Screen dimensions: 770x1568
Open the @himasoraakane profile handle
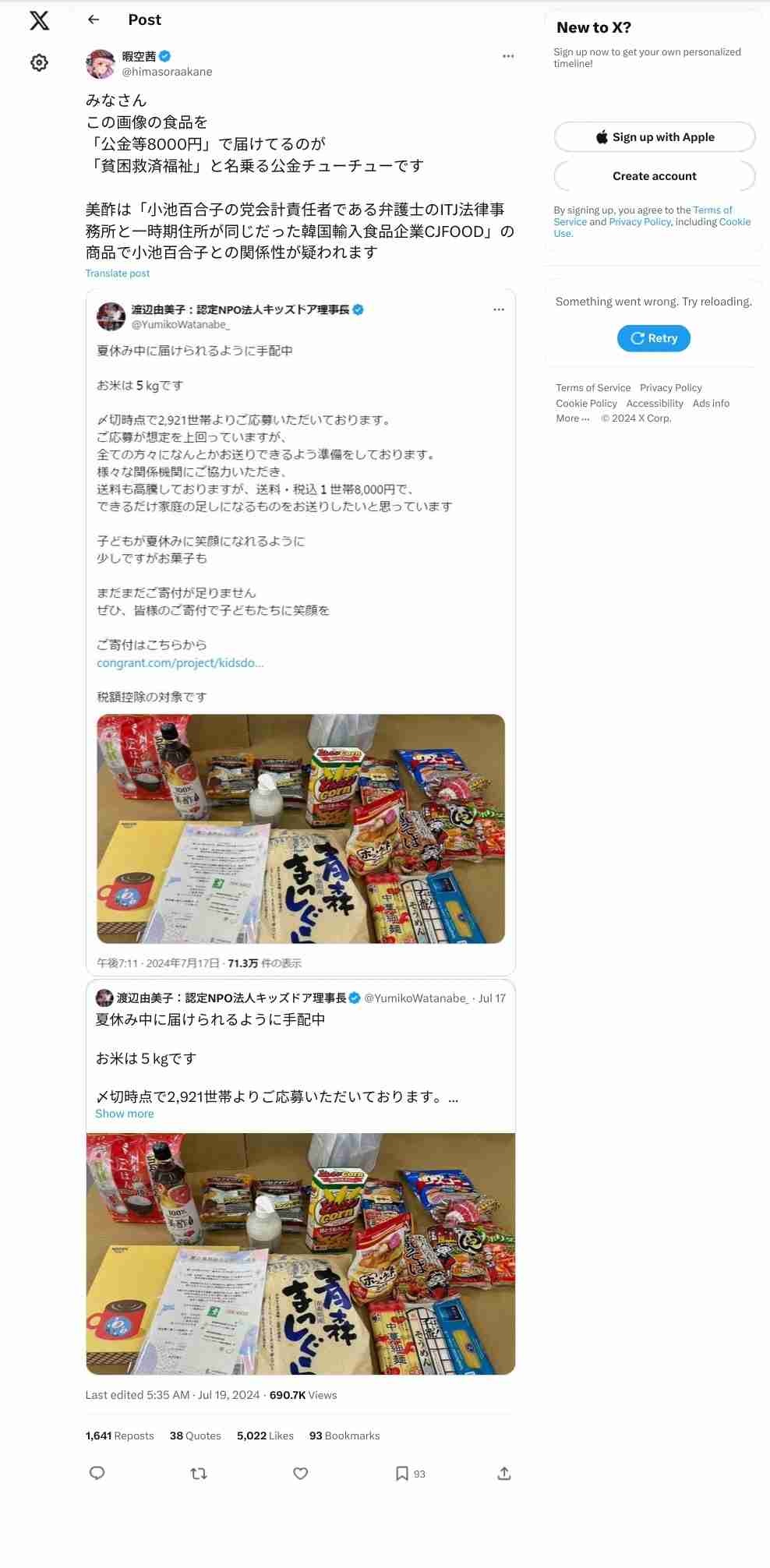point(167,72)
